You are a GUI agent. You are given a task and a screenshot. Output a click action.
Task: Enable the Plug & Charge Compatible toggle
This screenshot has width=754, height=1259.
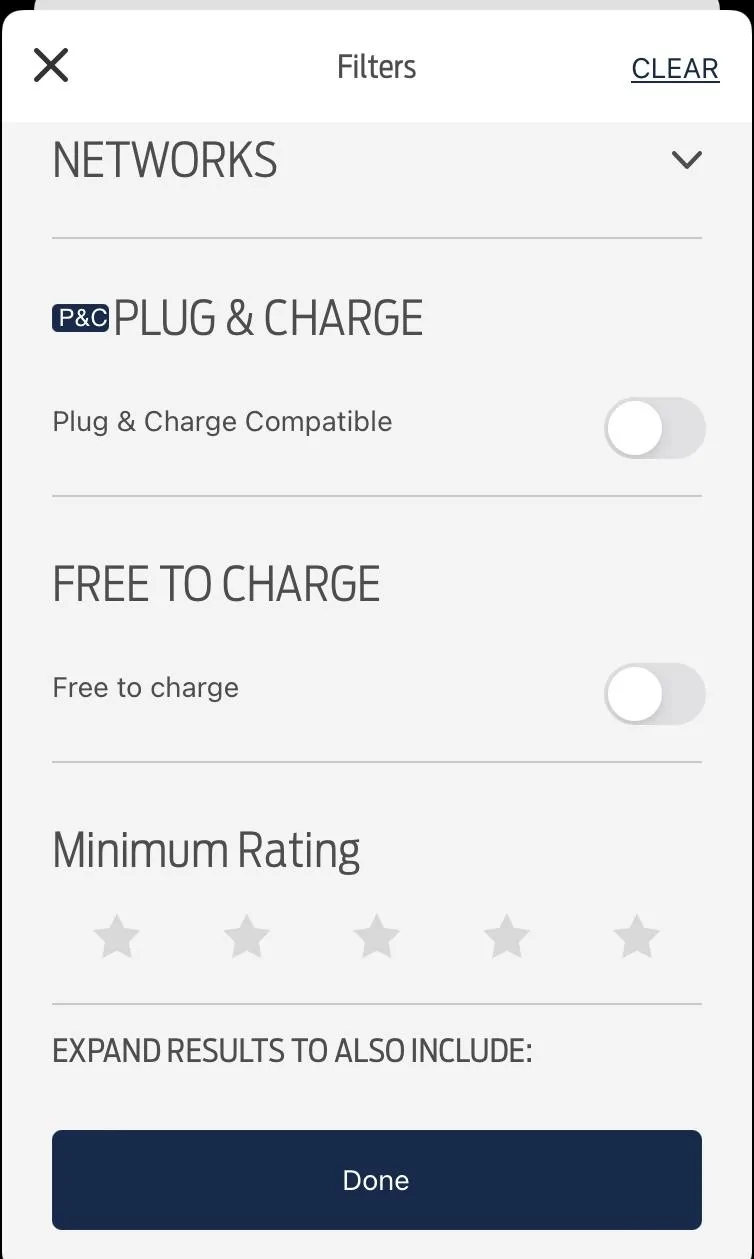(655, 428)
